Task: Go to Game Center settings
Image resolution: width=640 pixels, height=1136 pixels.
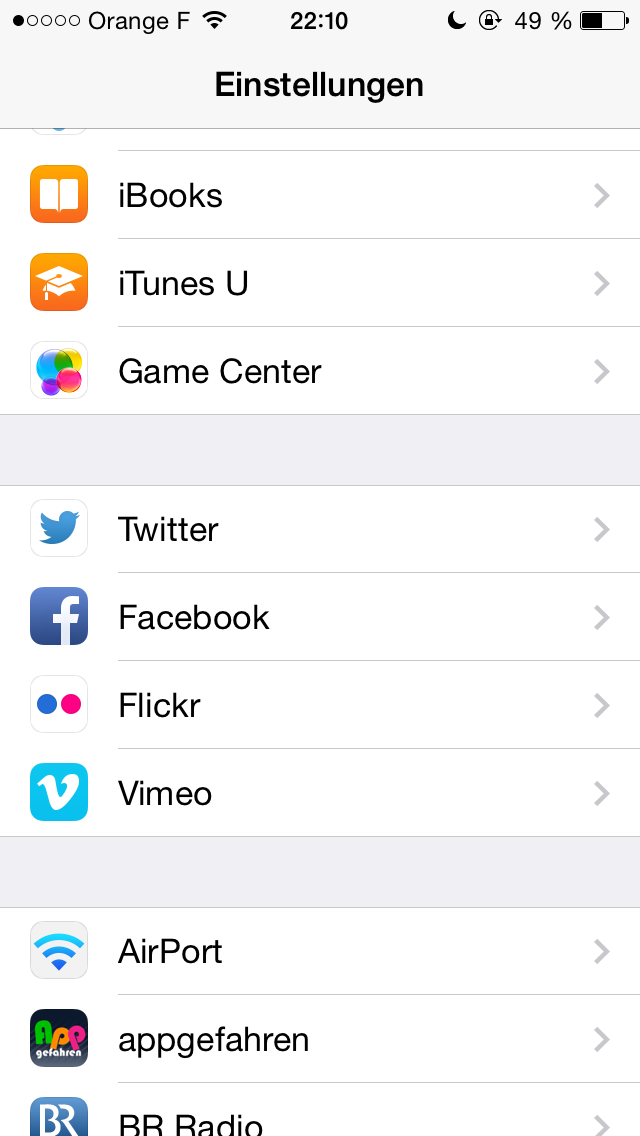Action: [x=320, y=371]
